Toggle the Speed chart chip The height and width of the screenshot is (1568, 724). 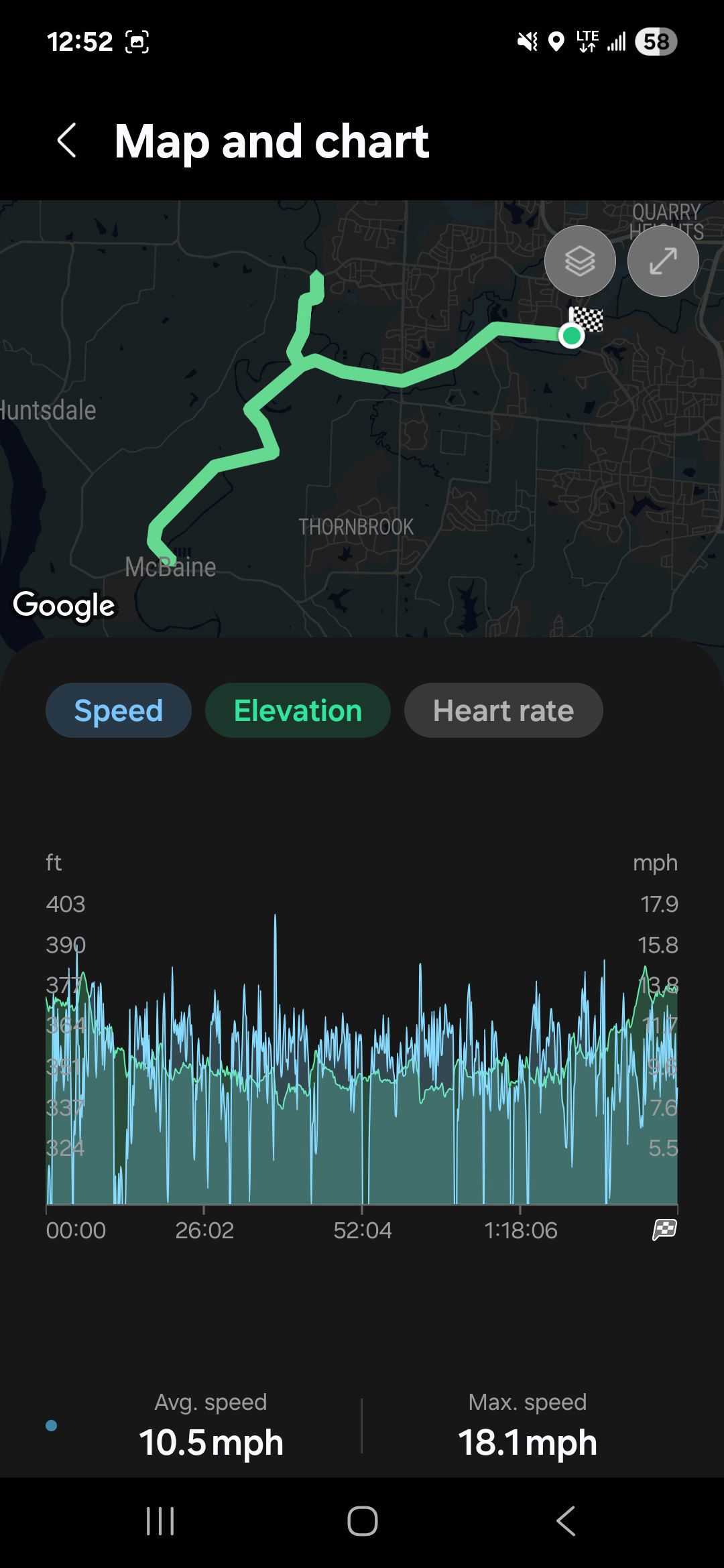point(119,710)
